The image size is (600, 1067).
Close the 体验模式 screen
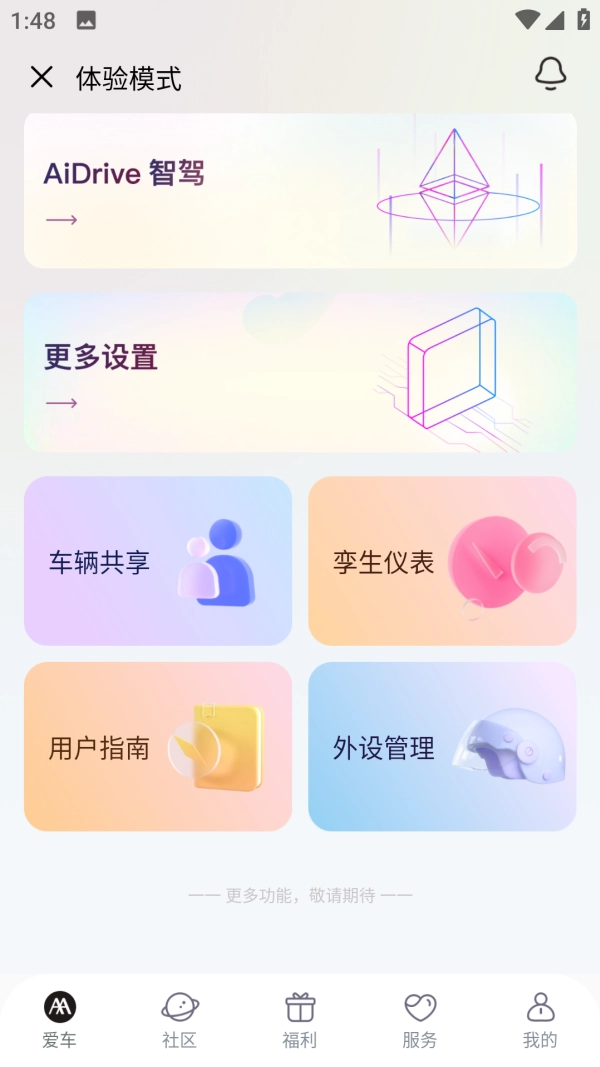pos(41,77)
